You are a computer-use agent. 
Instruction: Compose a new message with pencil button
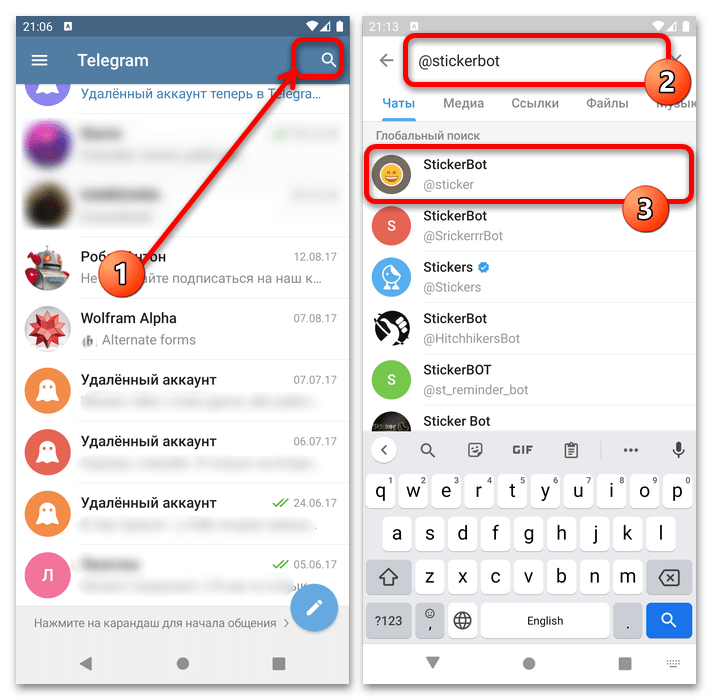(x=314, y=606)
